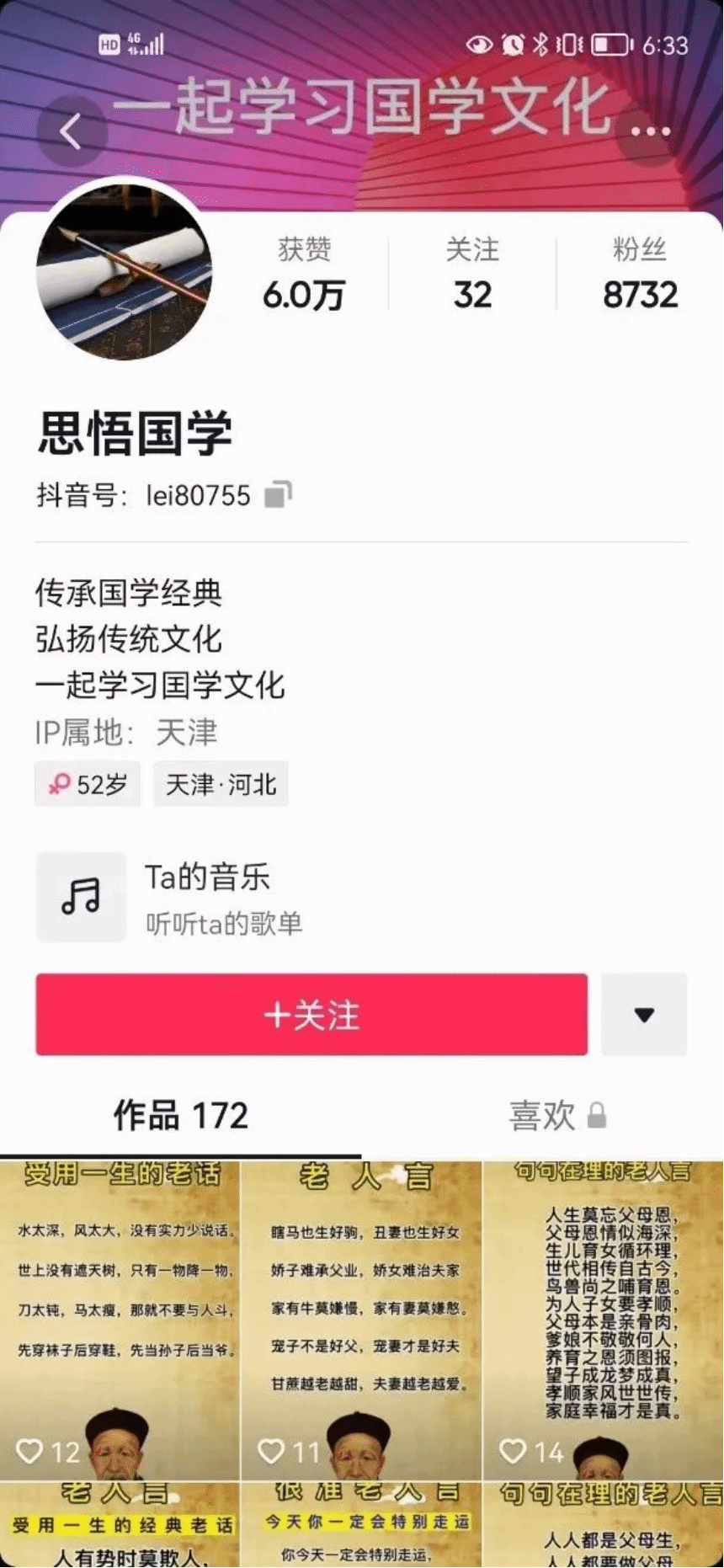Copy the 抖音号 lei80755 with copy icon
This screenshot has height=1568, width=724.
pos(279,493)
